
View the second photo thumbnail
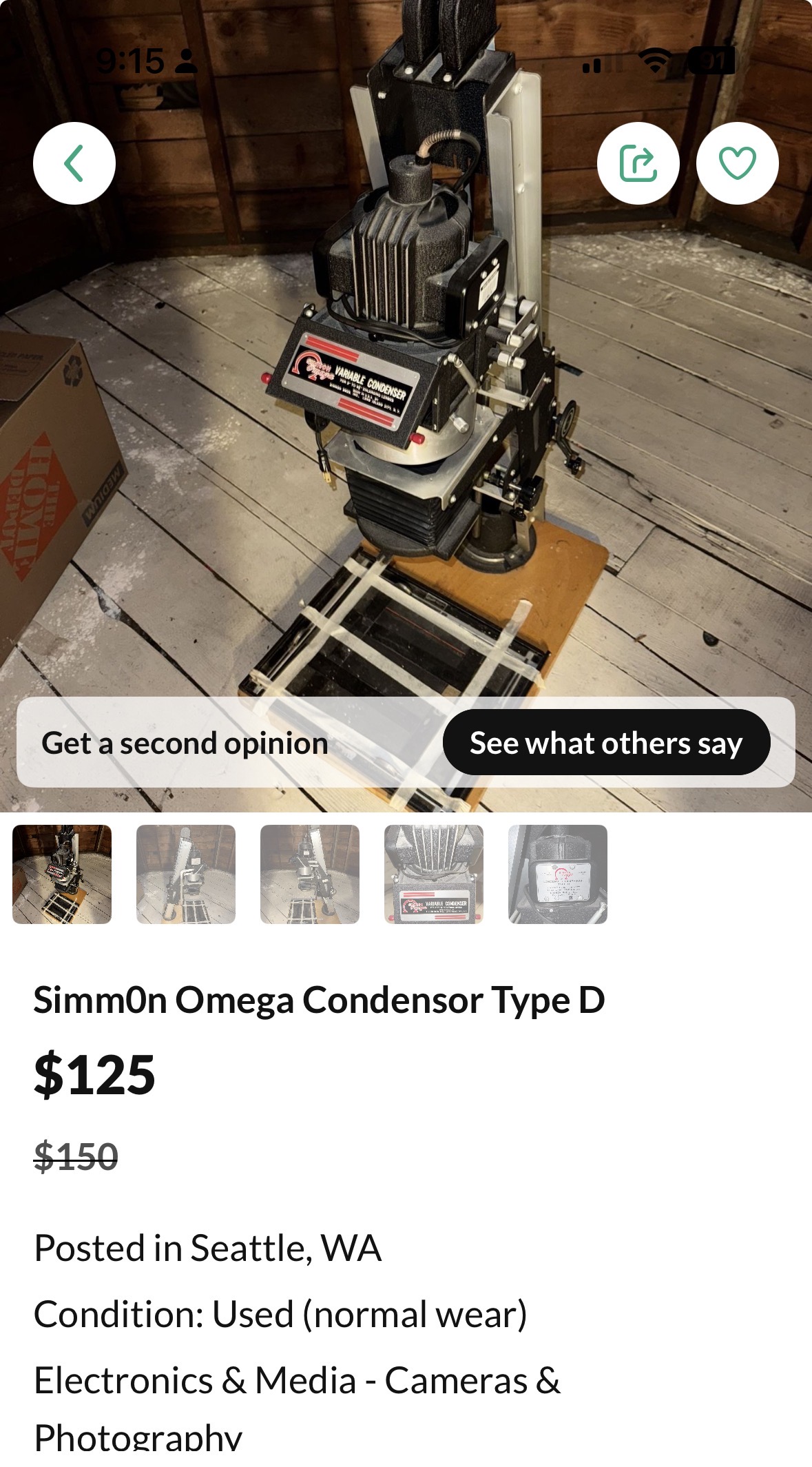tap(186, 874)
